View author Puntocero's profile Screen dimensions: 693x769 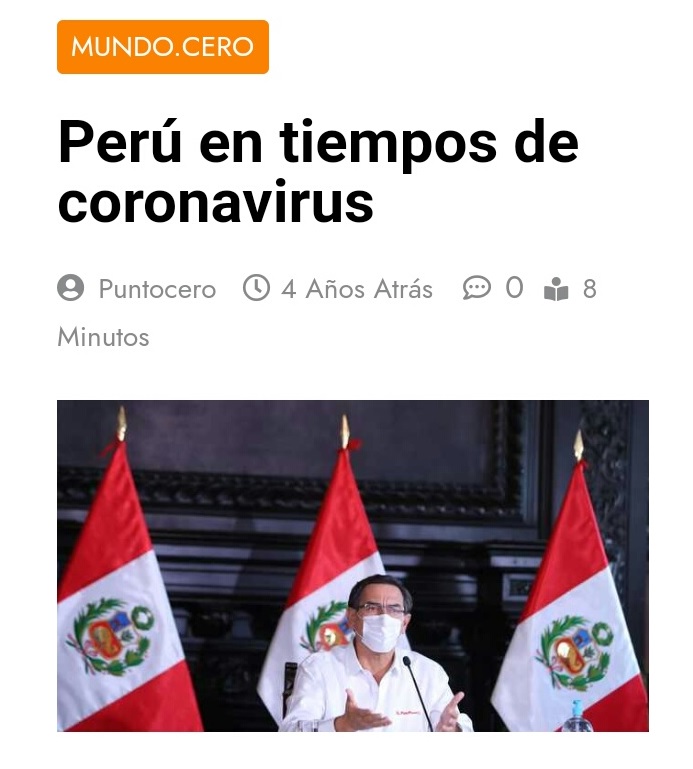click(156, 290)
